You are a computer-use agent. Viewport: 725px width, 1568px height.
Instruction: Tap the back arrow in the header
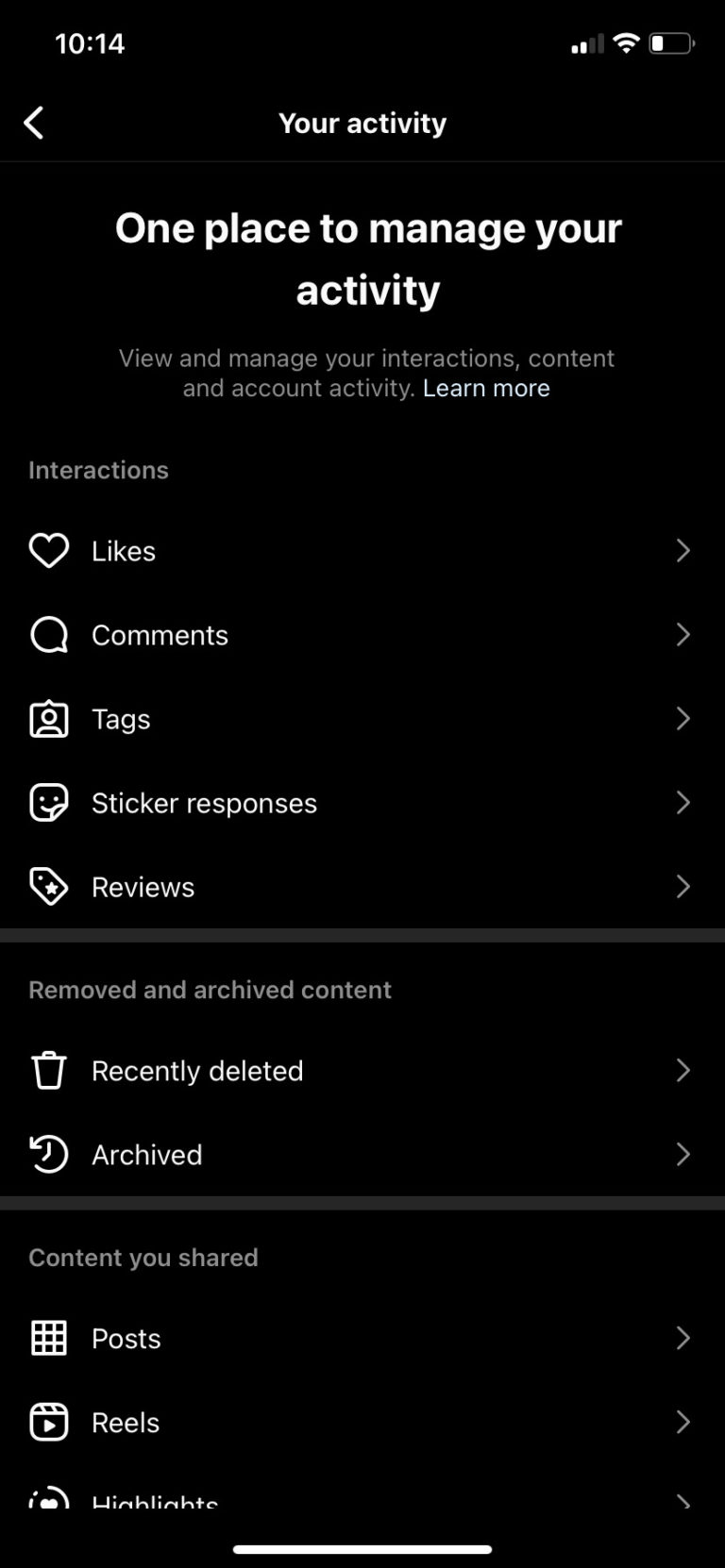pyautogui.click(x=34, y=123)
